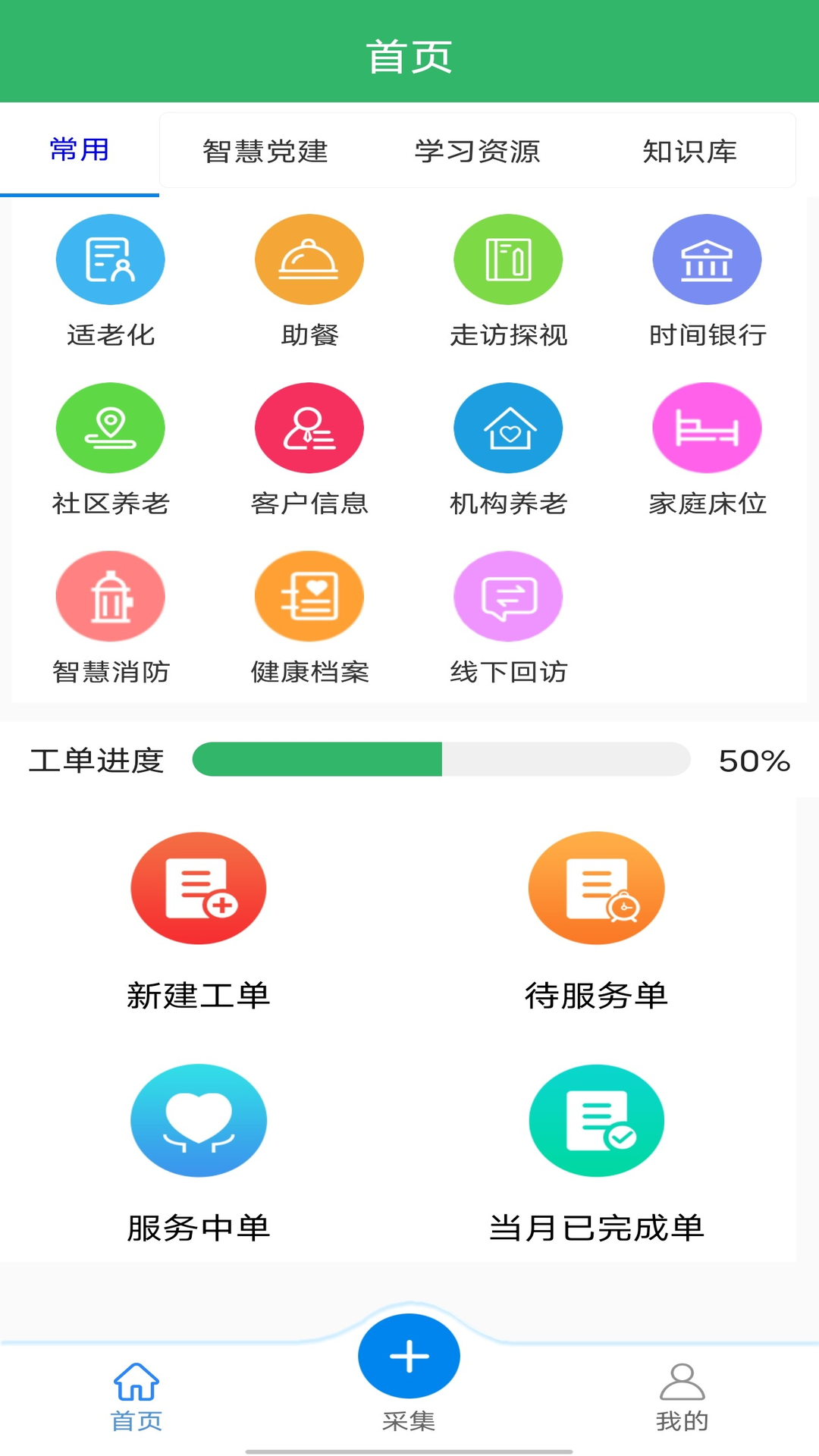This screenshot has height=1456, width=819.
Task: Open the 适老化 service icon
Action: pos(110,259)
